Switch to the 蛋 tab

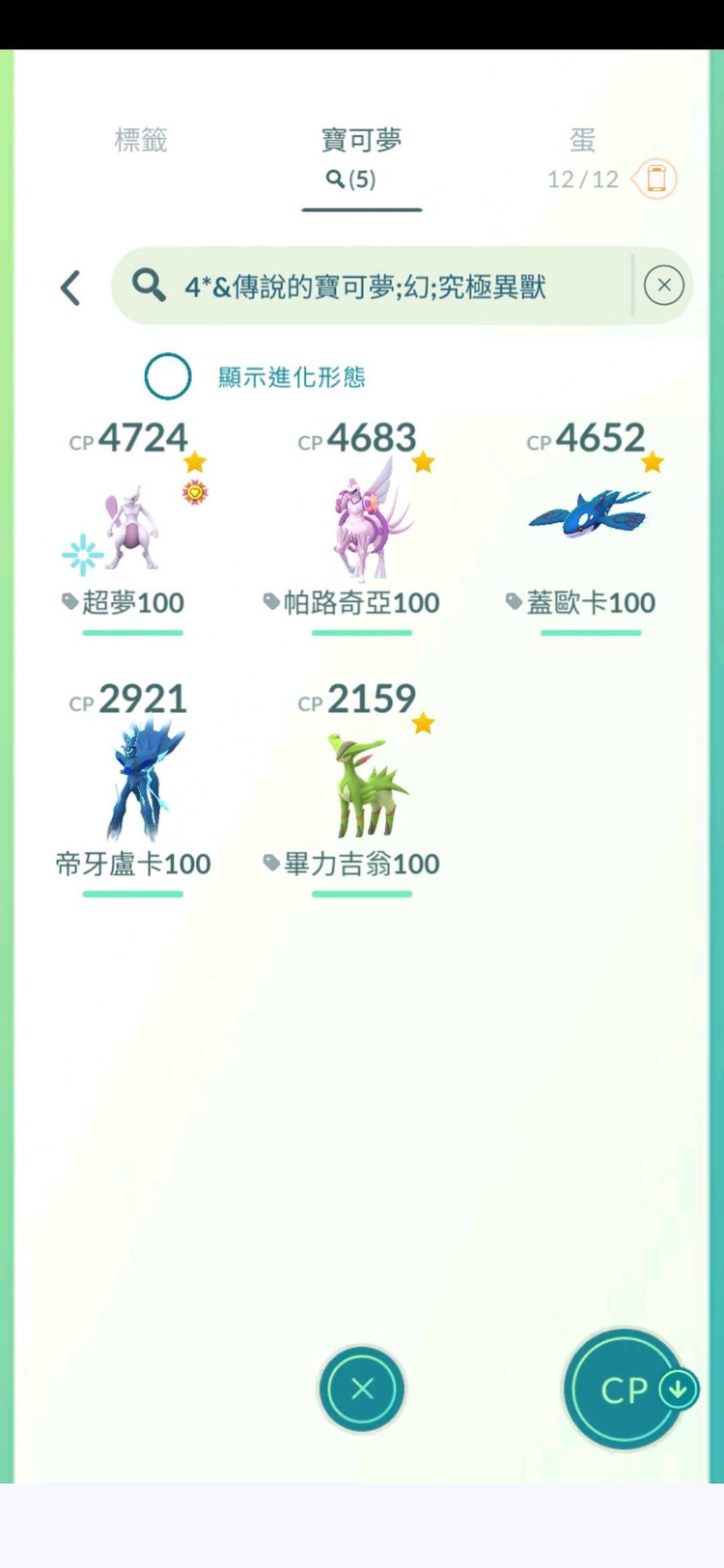[582, 141]
